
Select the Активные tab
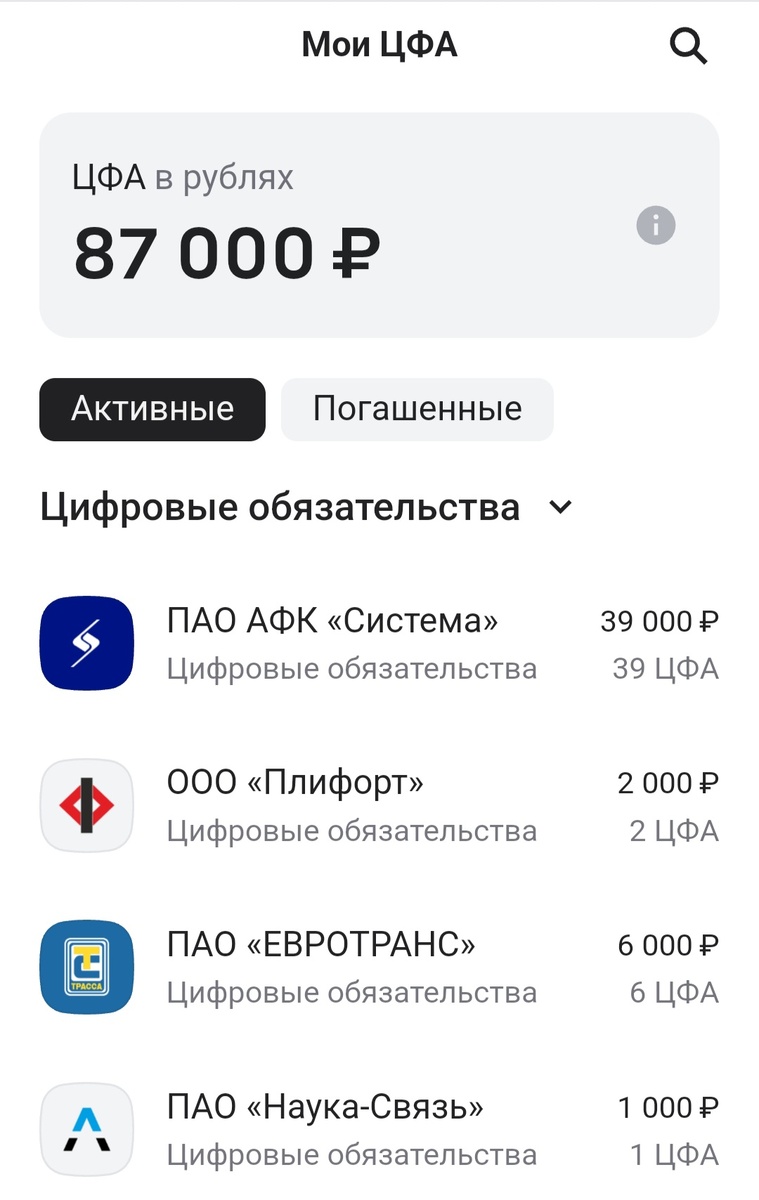[152, 409]
